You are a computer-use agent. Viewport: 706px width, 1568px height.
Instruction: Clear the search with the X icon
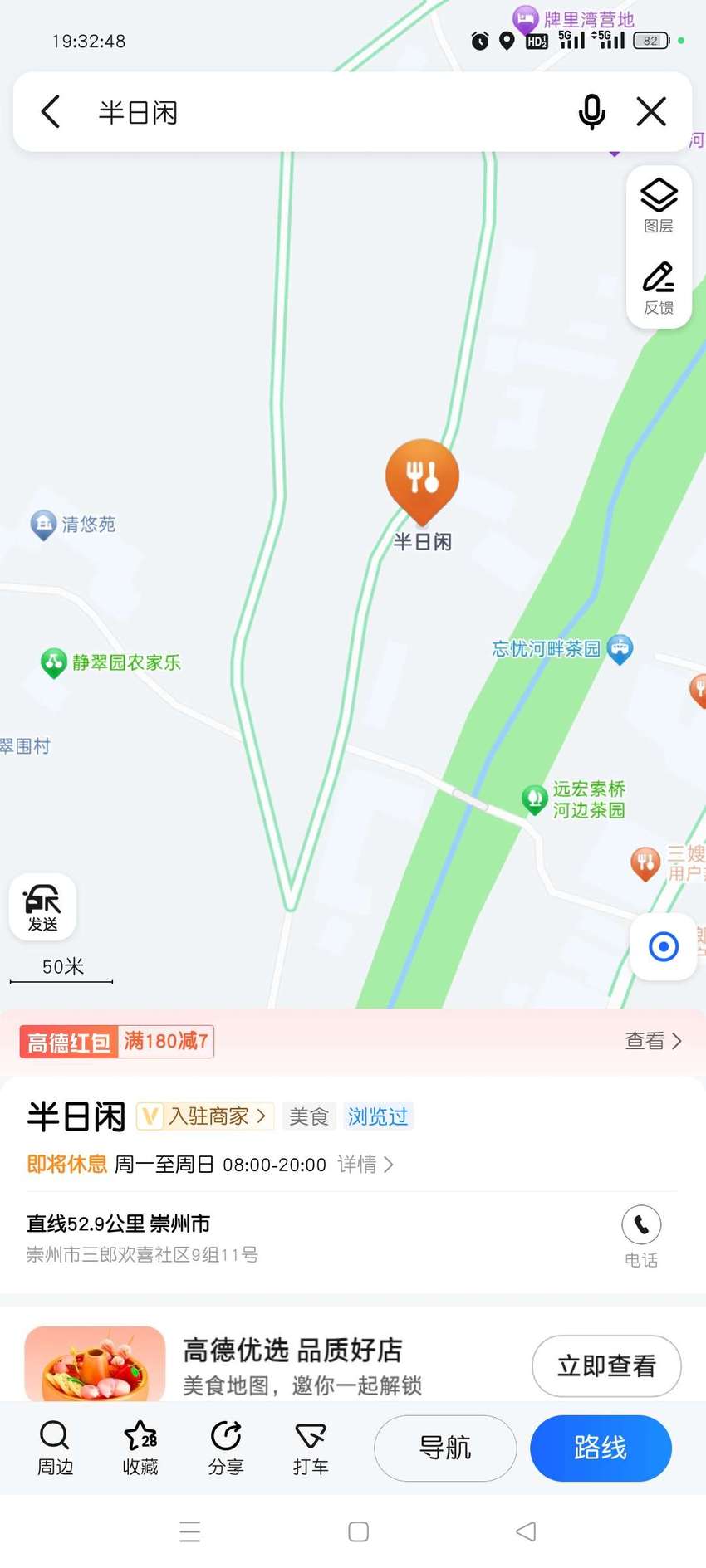pyautogui.click(x=651, y=111)
